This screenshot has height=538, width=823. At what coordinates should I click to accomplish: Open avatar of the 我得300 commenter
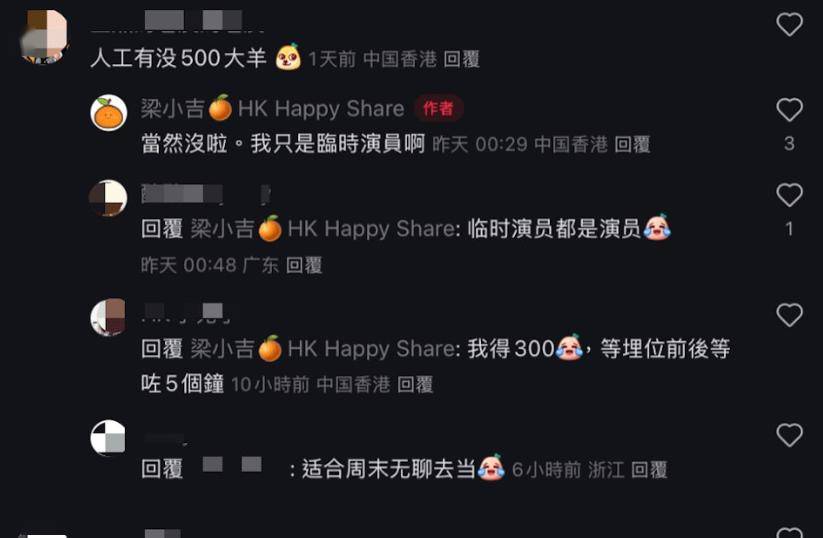(x=109, y=318)
